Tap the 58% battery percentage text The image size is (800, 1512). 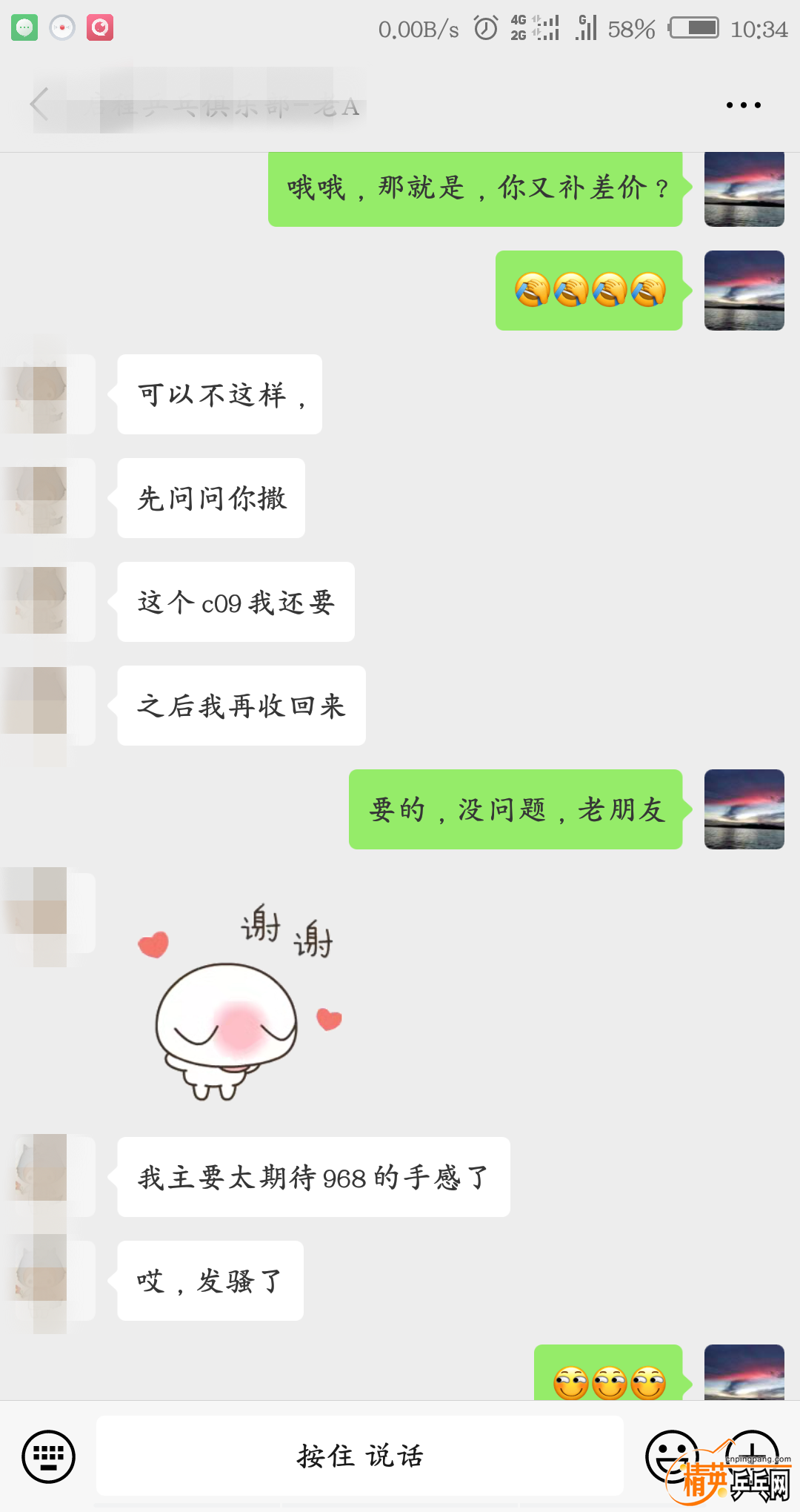pyautogui.click(x=630, y=30)
